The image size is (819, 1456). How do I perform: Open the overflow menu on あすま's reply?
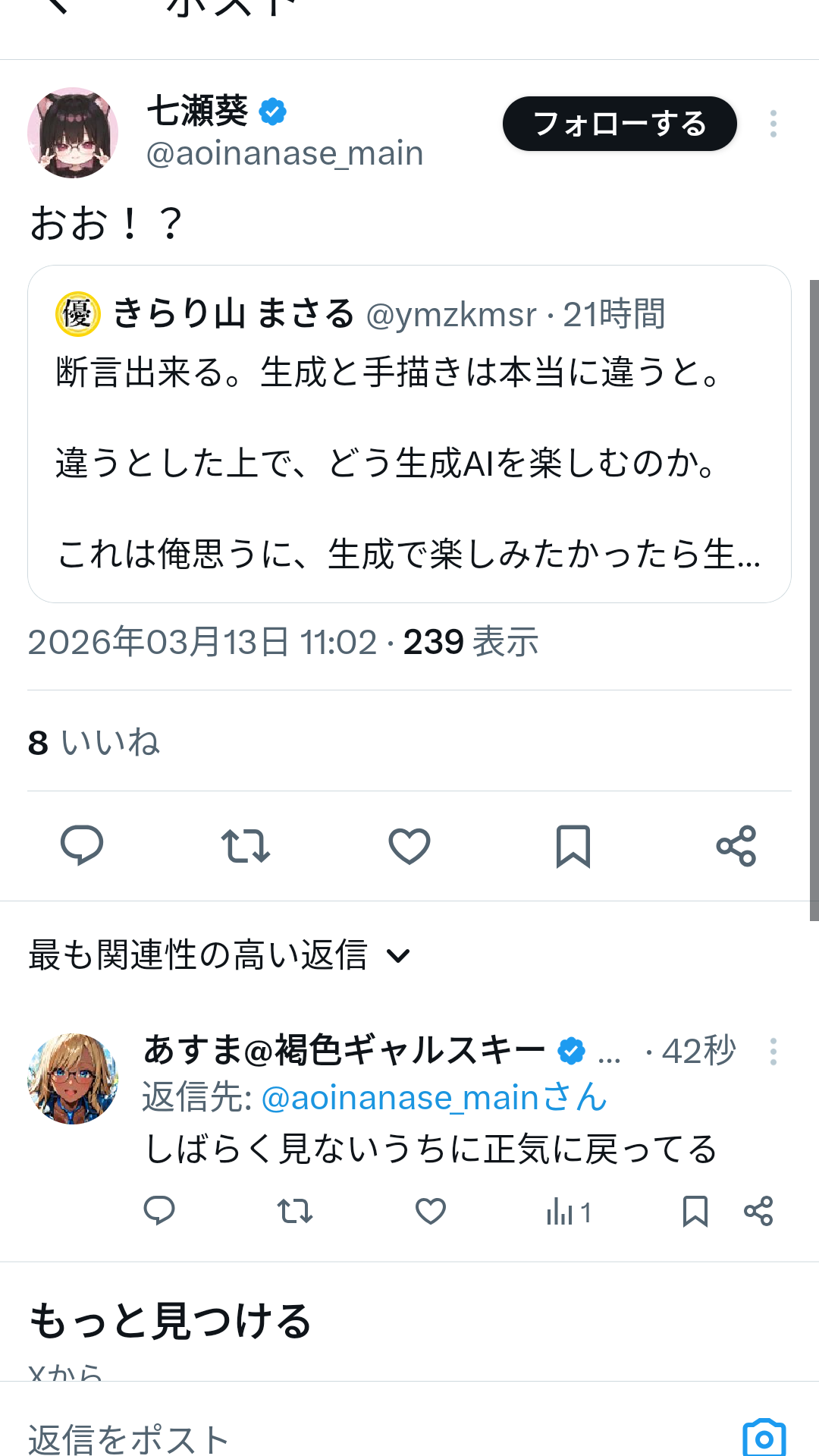tap(773, 1052)
